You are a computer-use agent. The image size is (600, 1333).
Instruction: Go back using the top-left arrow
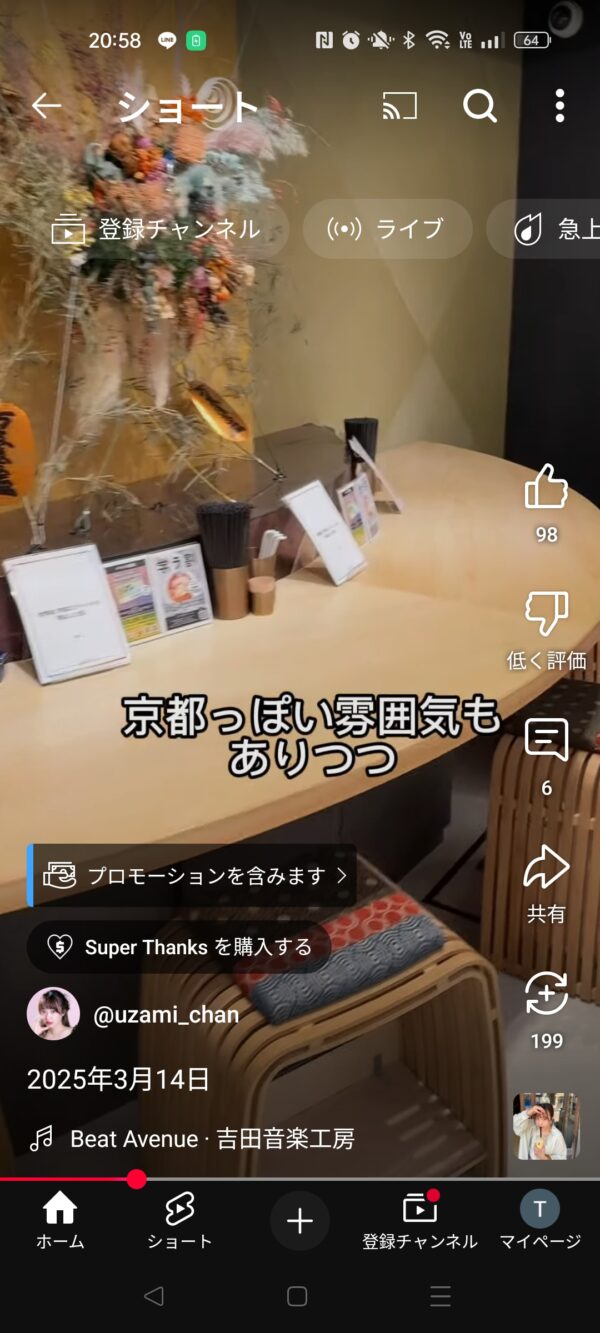click(x=46, y=106)
